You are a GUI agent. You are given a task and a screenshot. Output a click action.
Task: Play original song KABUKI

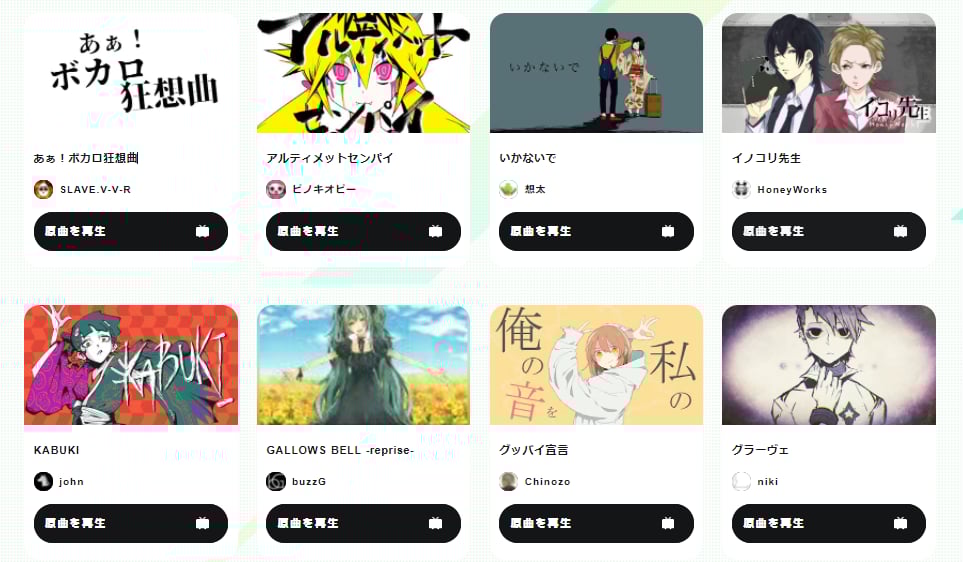click(130, 523)
